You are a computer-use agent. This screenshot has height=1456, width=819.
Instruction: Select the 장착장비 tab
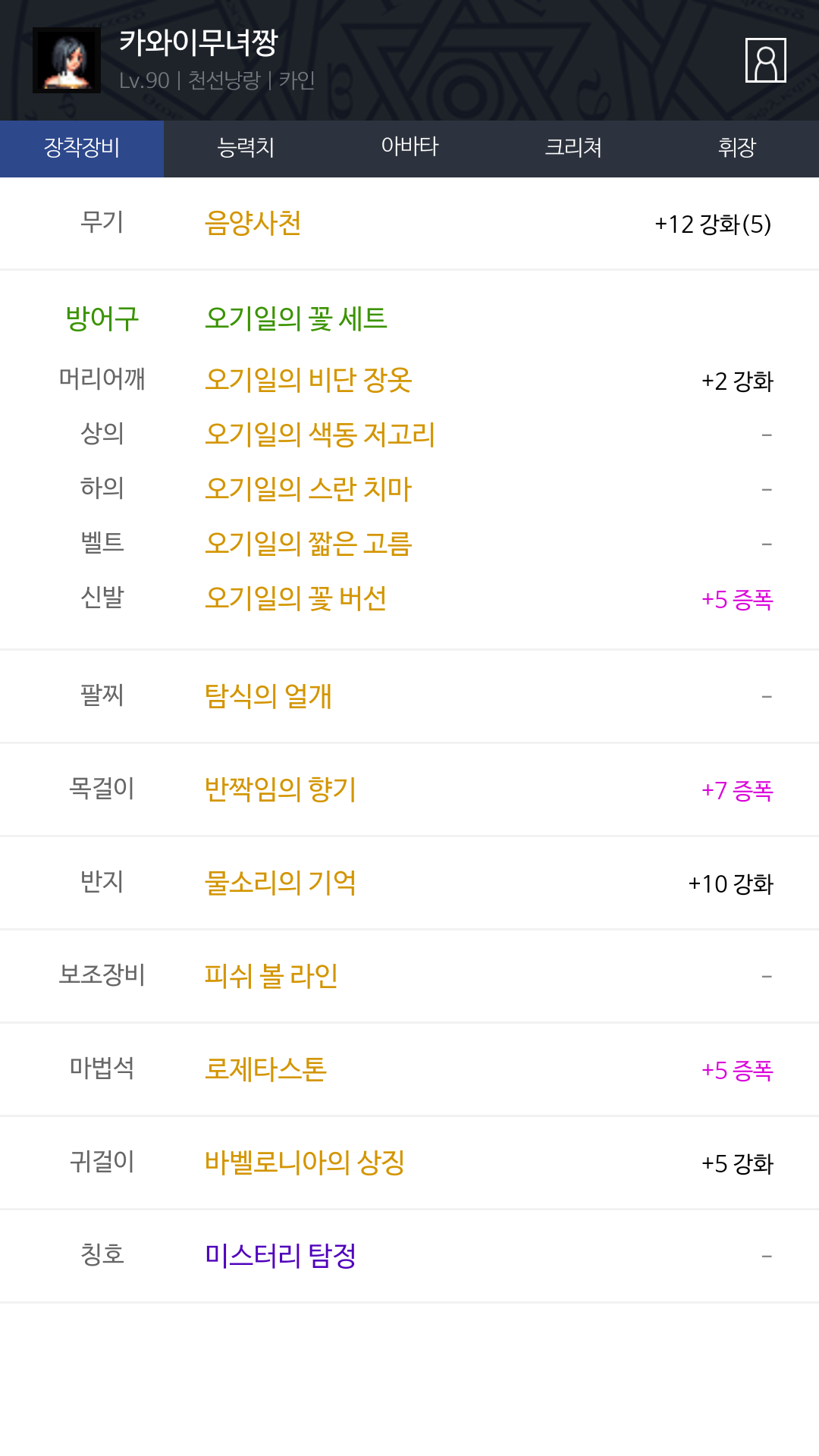point(82,149)
